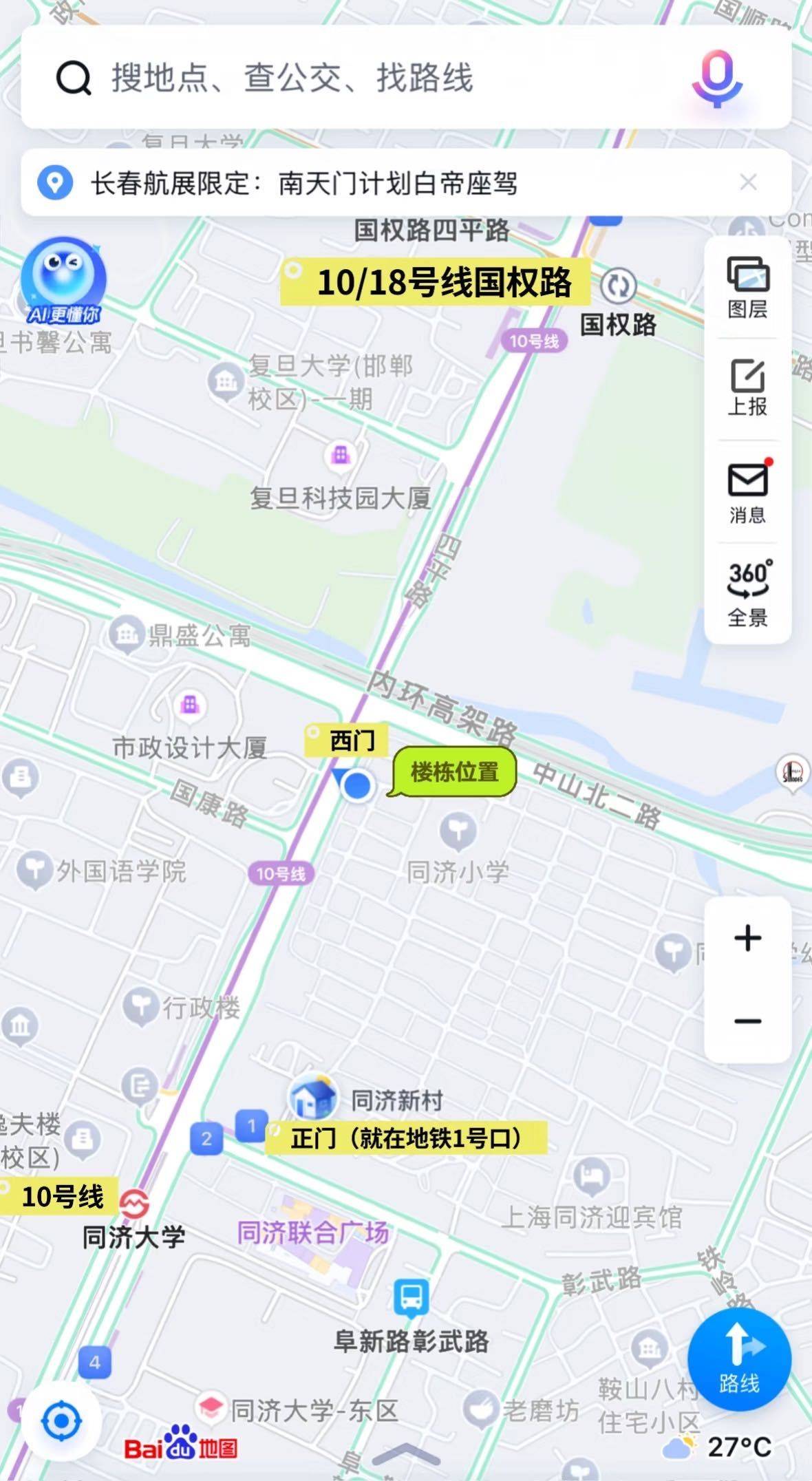Zoom in the map with the plus button

[x=747, y=938]
